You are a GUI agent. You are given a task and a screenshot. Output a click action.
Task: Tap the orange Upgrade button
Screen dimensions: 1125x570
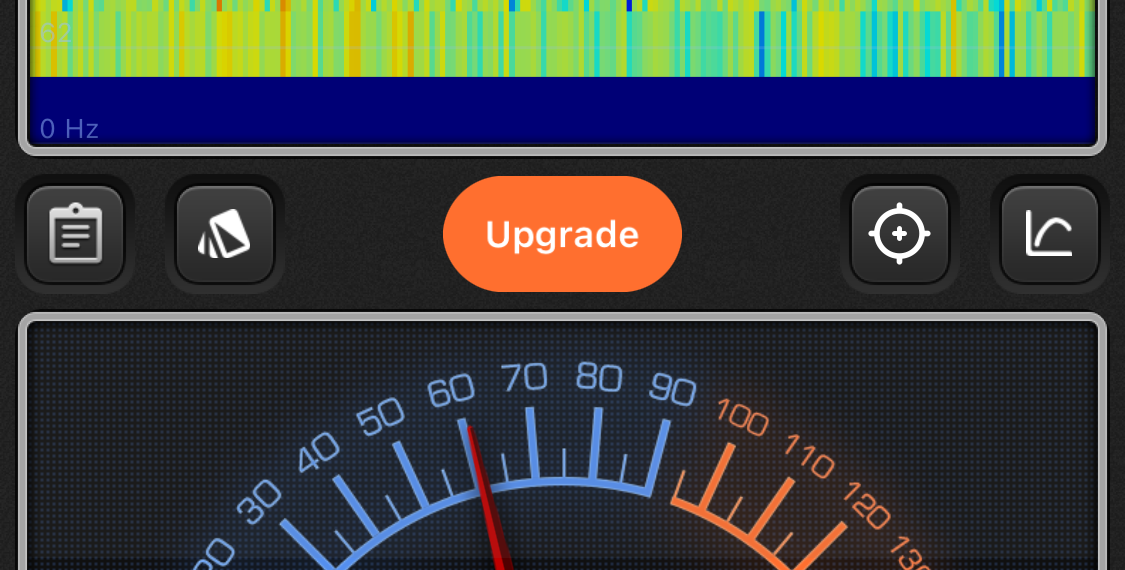point(562,234)
